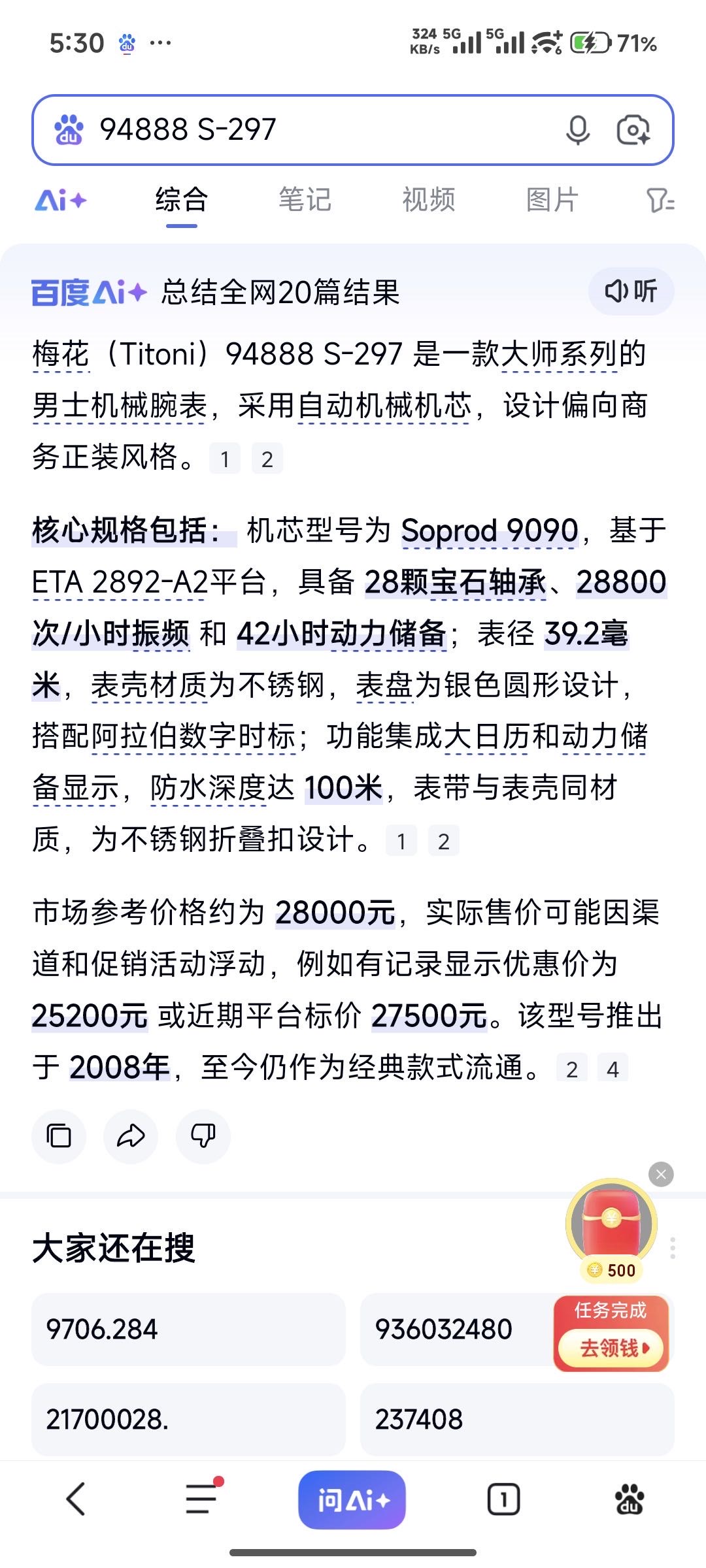Go back using the bottom back arrow
This screenshot has height=1568, width=706.
76,1499
